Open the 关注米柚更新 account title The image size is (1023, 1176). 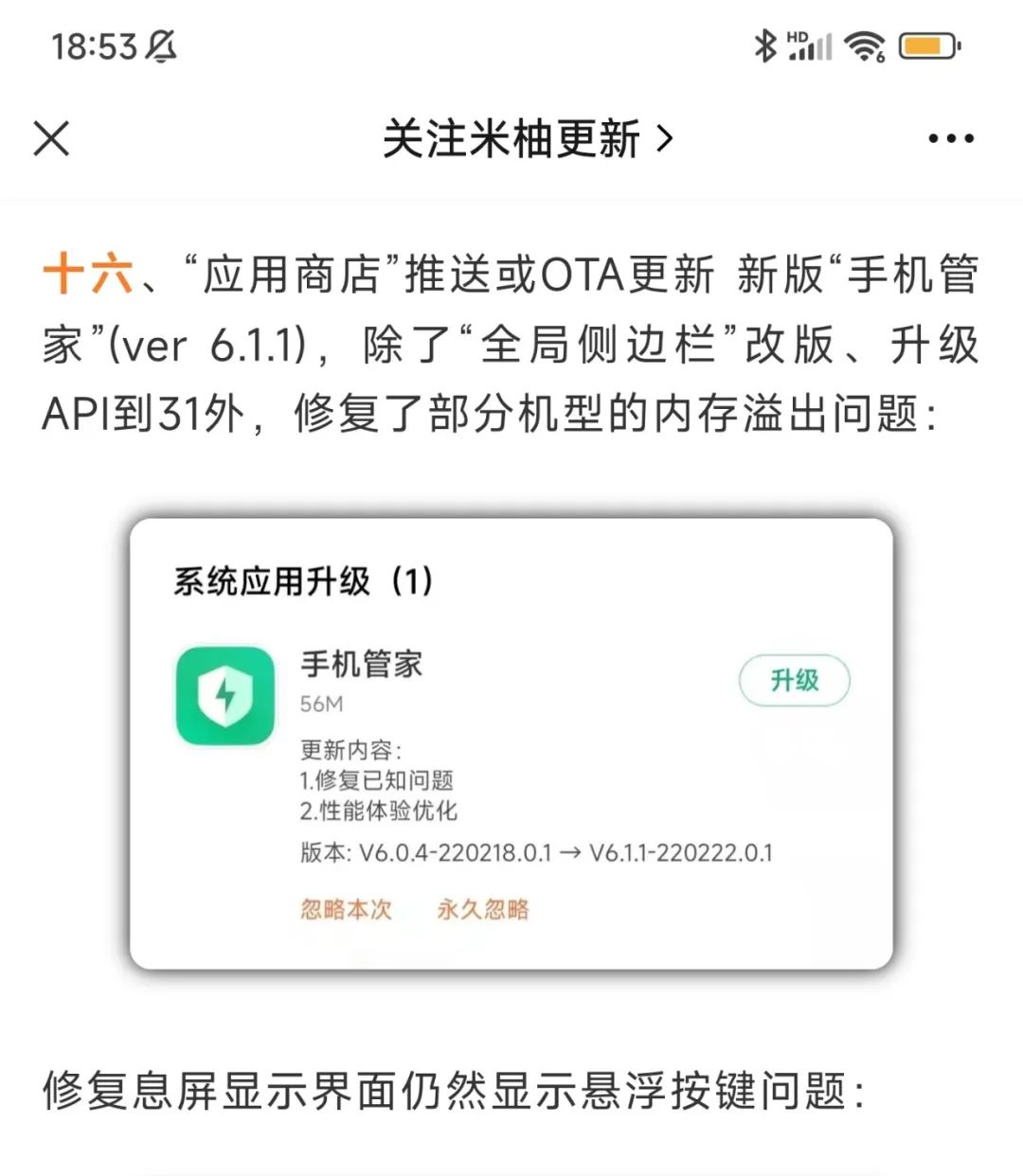[527, 139]
